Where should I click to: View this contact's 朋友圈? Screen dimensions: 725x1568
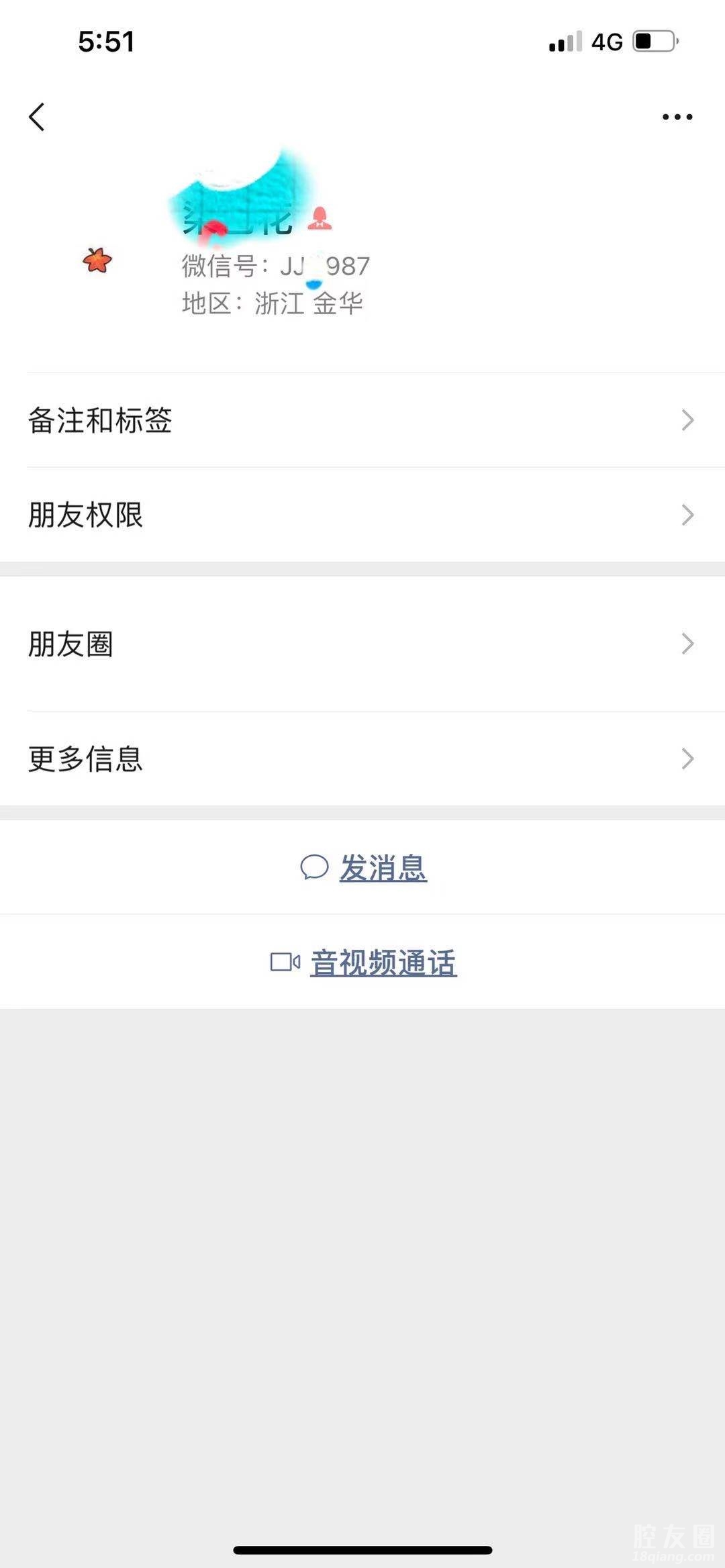coord(362,644)
